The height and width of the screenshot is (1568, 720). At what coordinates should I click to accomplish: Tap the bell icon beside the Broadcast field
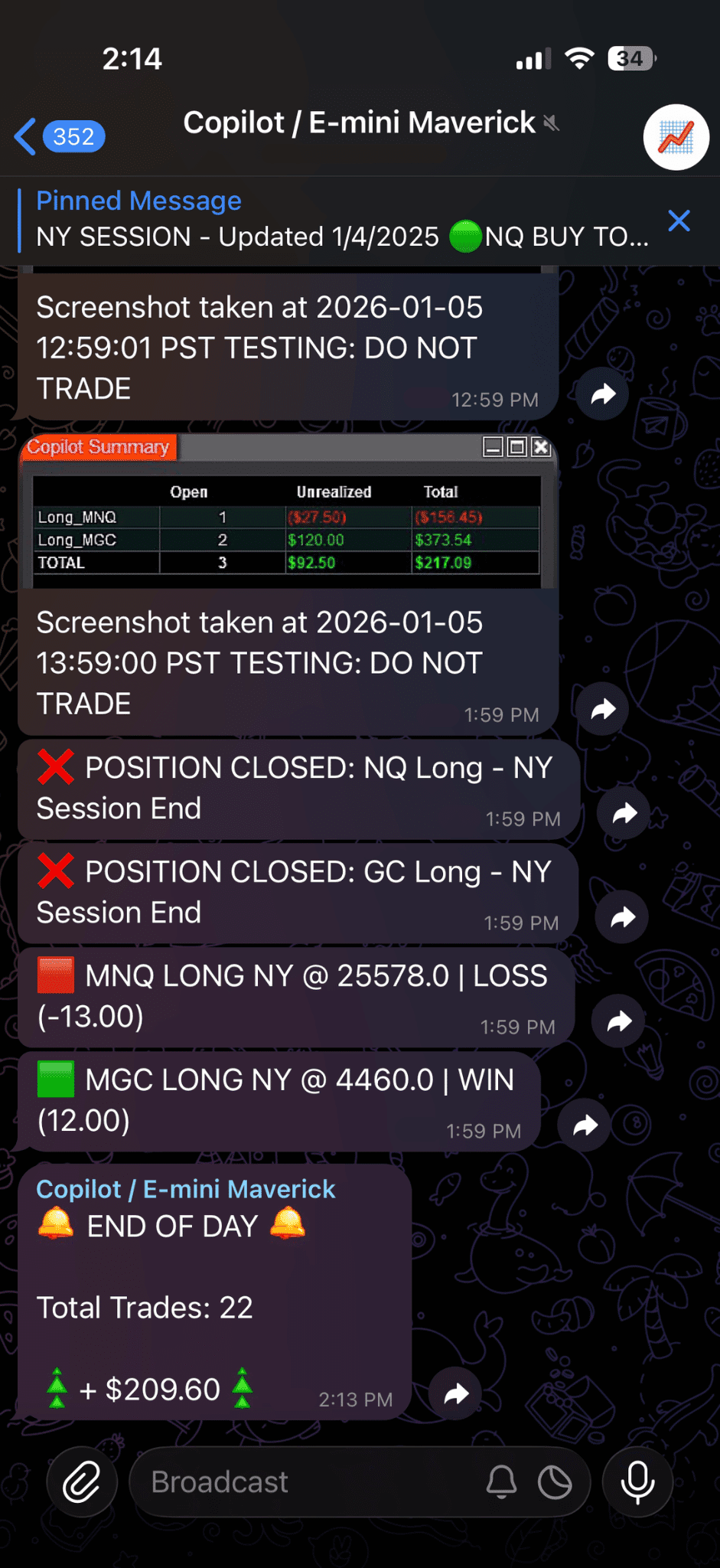(x=502, y=1481)
